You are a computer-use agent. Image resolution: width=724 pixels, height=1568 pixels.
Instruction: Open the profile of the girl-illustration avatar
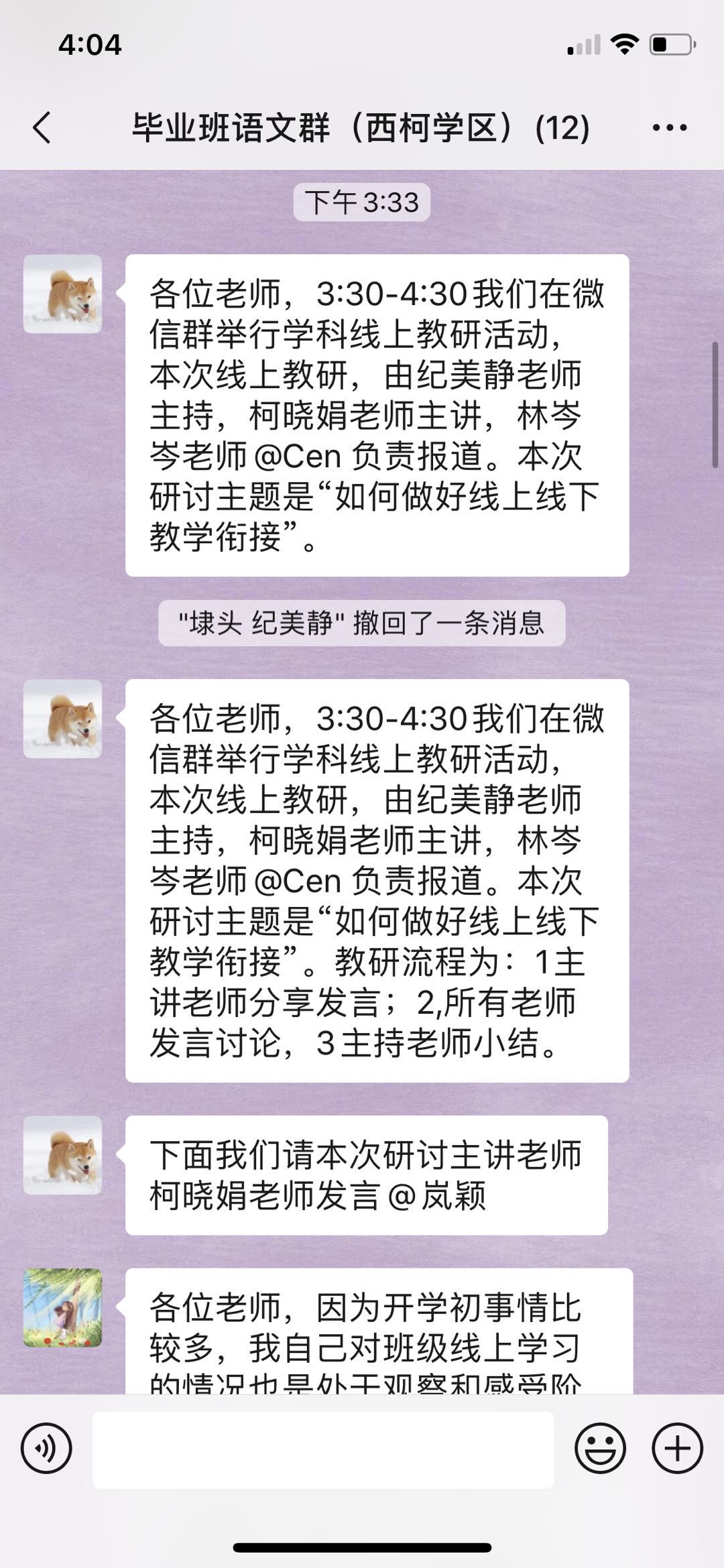click(62, 1307)
